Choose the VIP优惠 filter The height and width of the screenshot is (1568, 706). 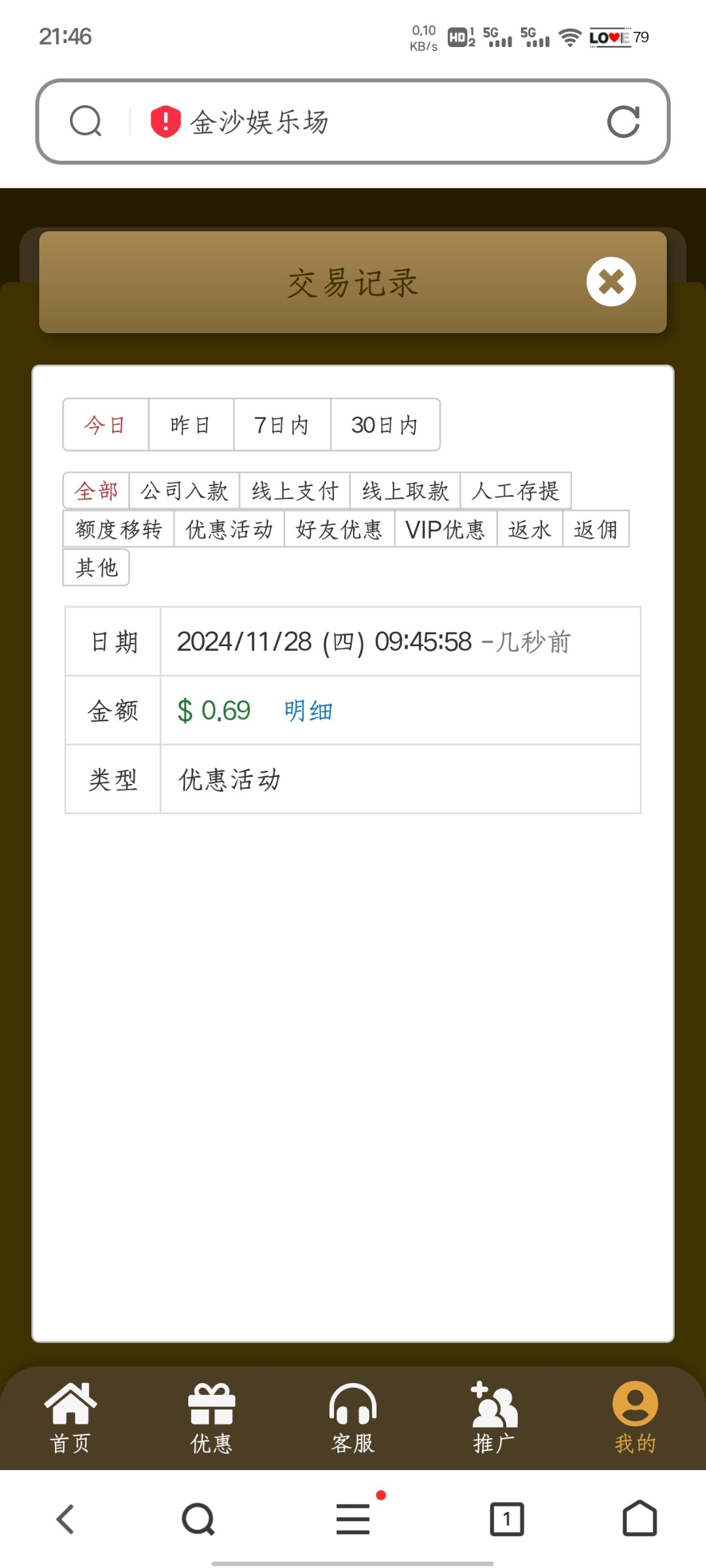click(445, 529)
